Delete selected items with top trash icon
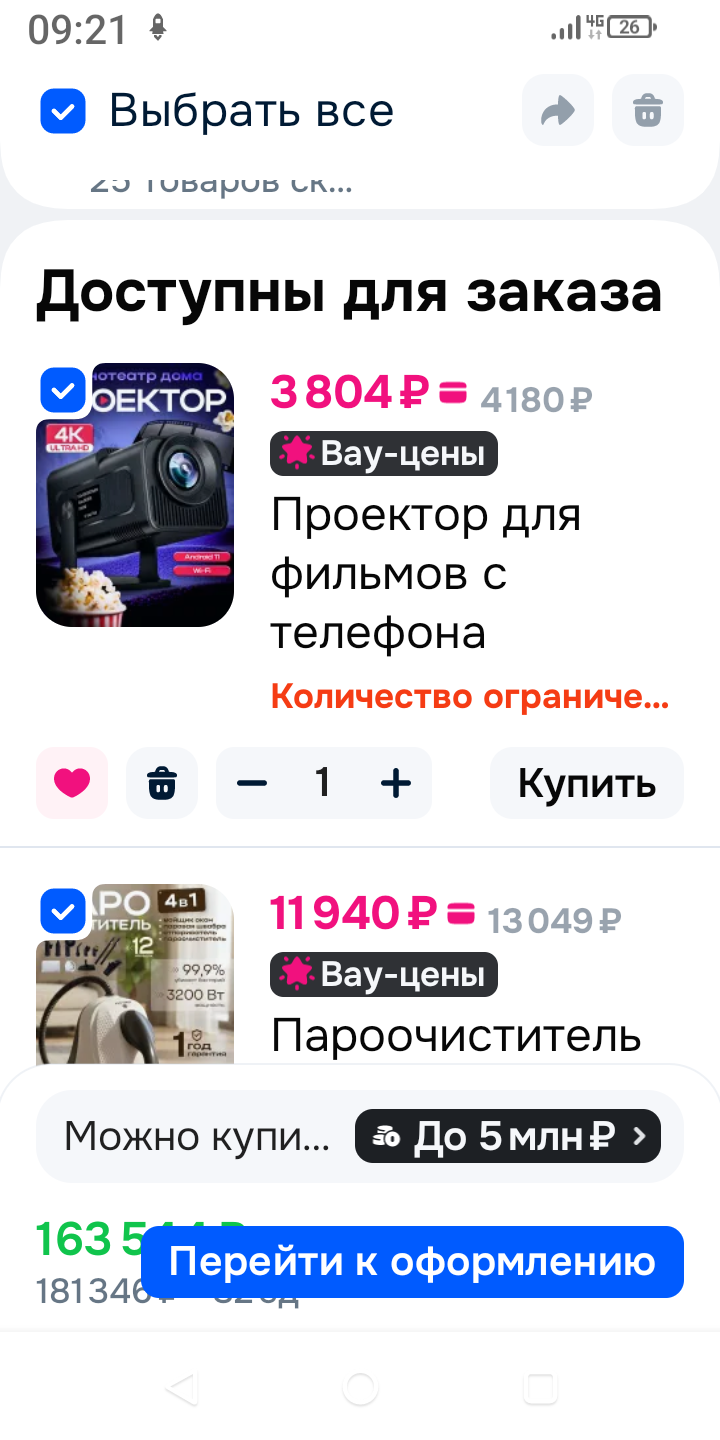Viewport: 720px width, 1440px height. (648, 111)
